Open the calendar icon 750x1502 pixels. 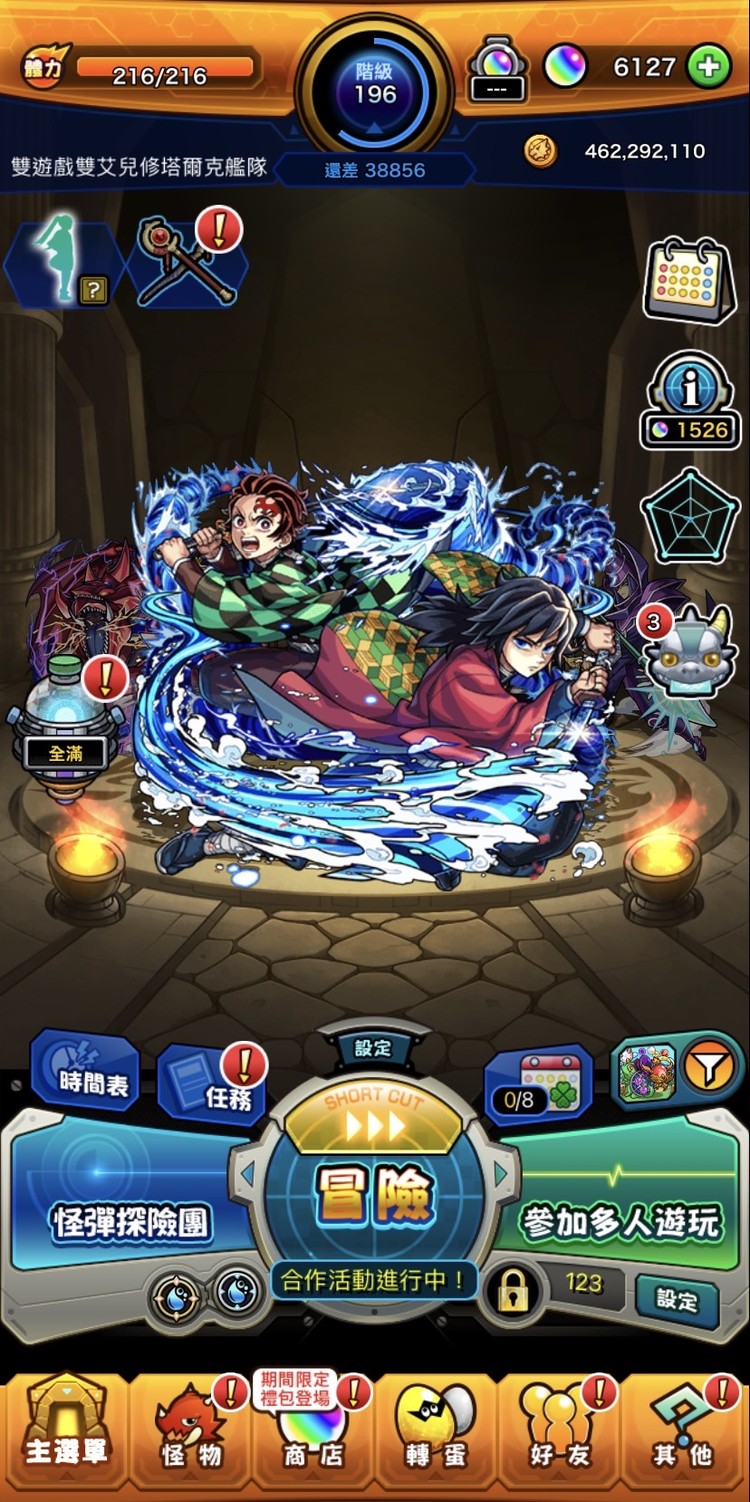point(688,279)
